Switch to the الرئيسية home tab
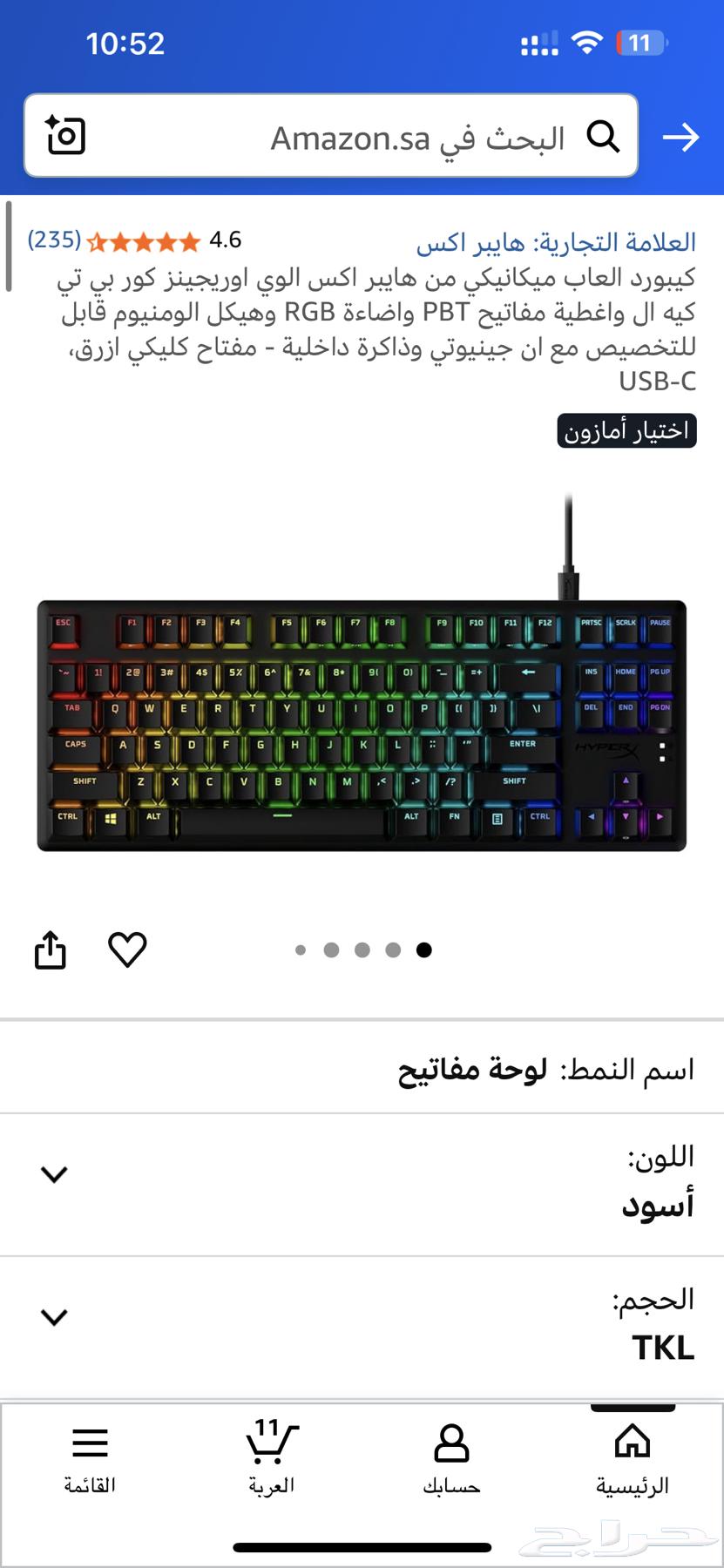 point(633,1459)
